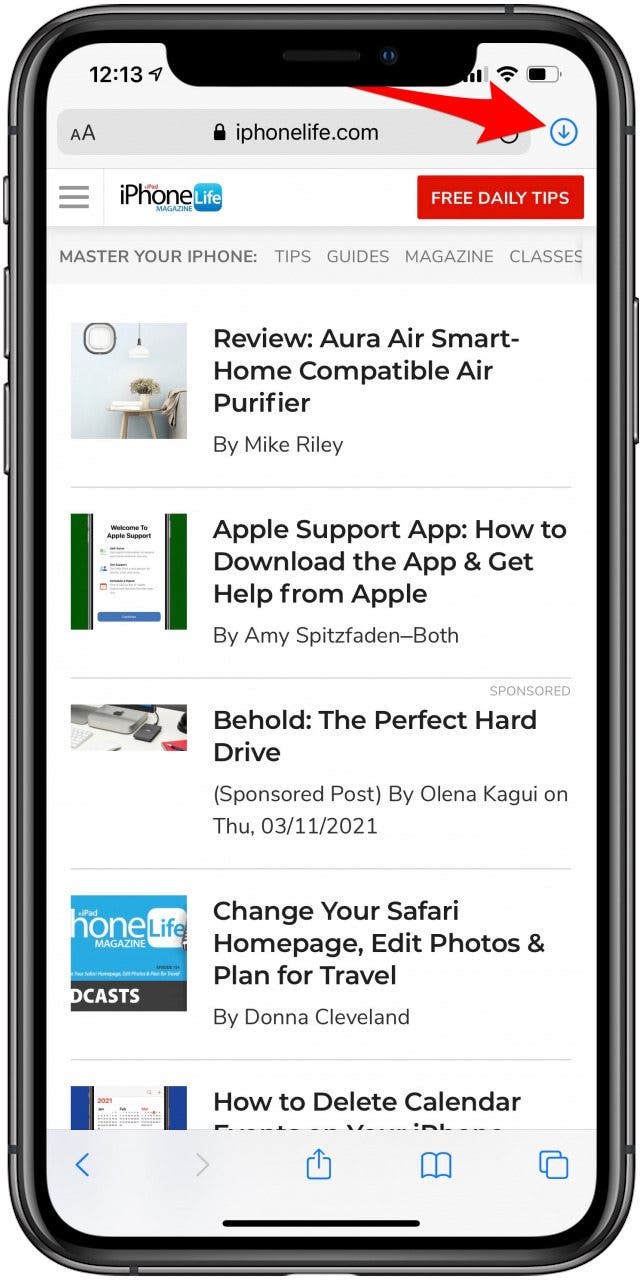Image resolution: width=642 pixels, height=1280 pixels.
Task: Show all open tabs
Action: point(553,1164)
